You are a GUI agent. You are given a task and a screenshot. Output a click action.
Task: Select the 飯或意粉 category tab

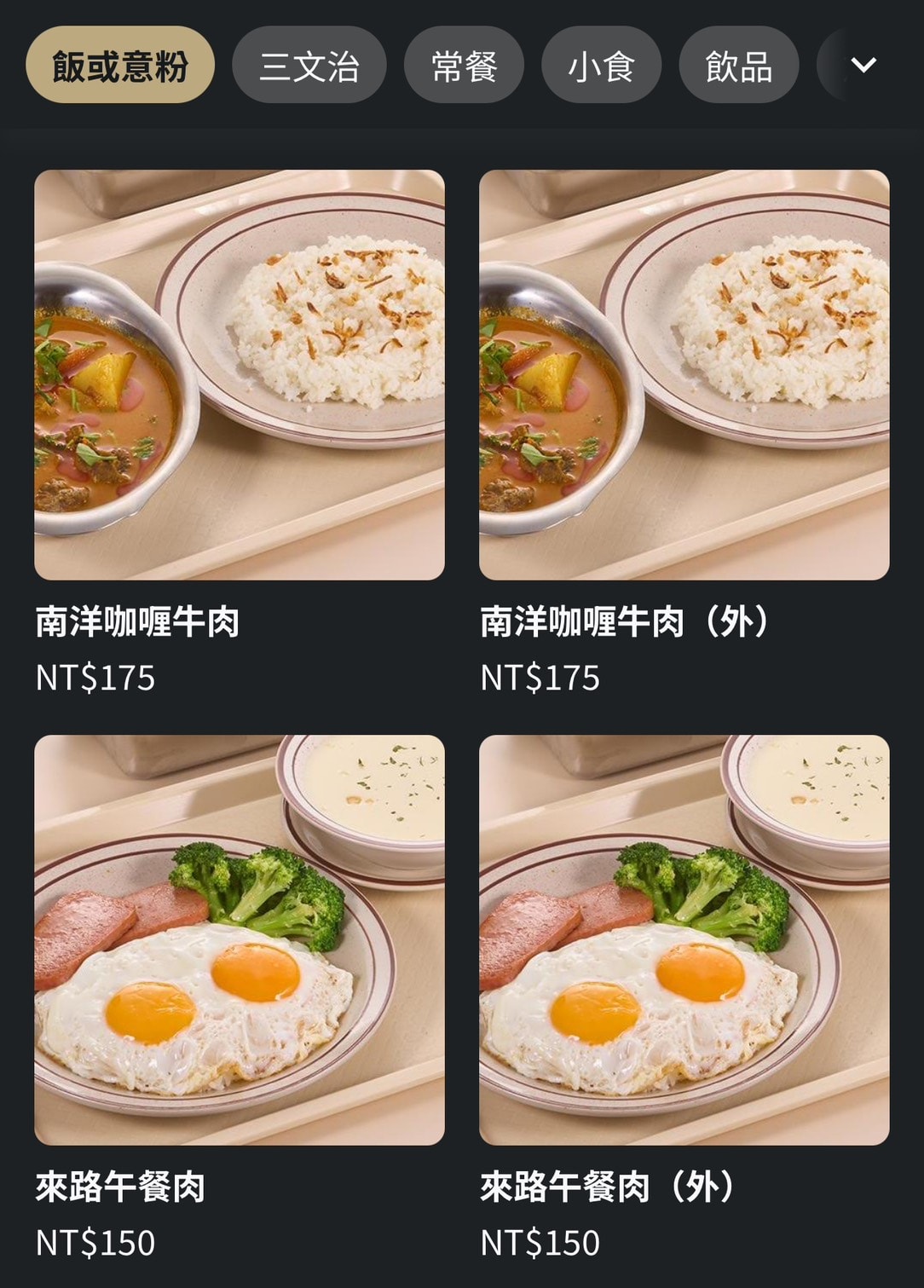120,65
